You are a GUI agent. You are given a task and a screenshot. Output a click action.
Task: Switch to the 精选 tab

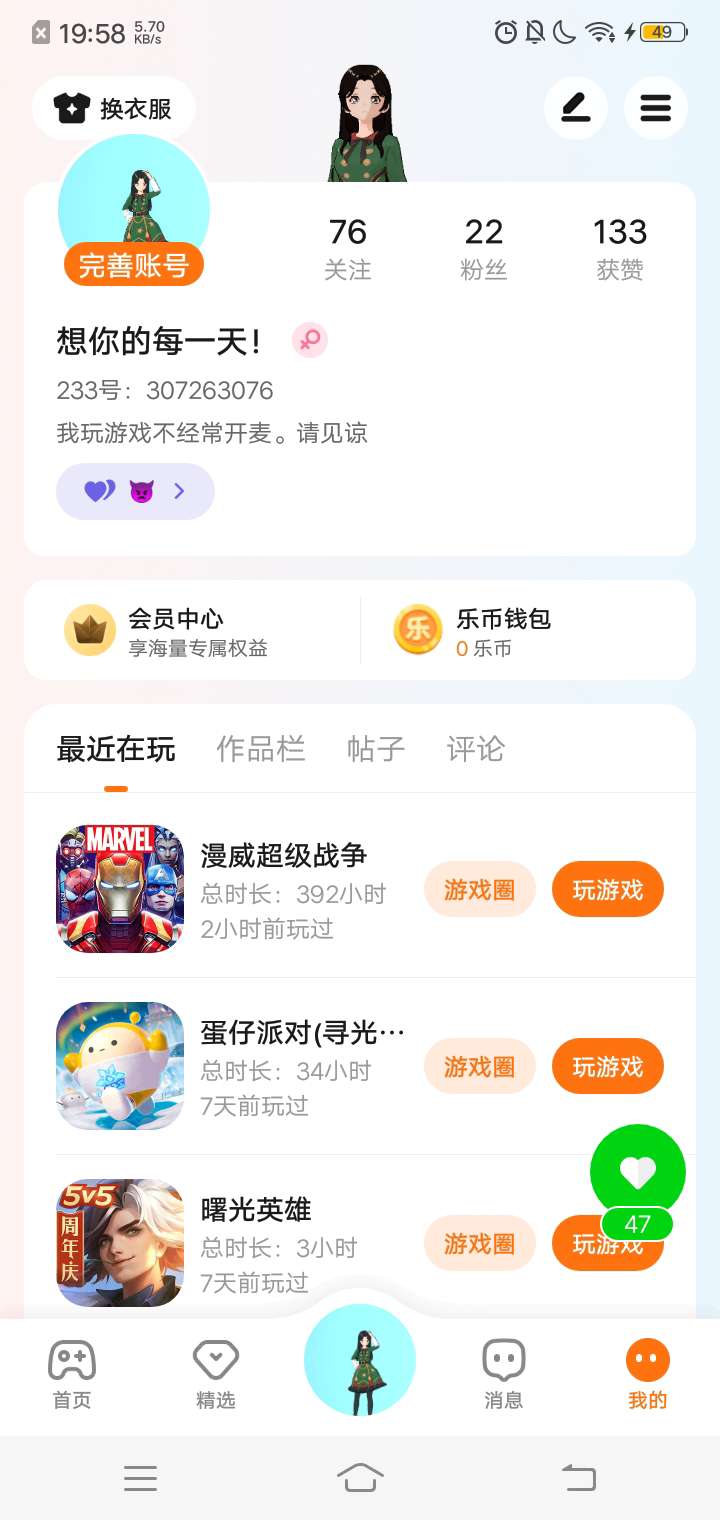tap(216, 1375)
